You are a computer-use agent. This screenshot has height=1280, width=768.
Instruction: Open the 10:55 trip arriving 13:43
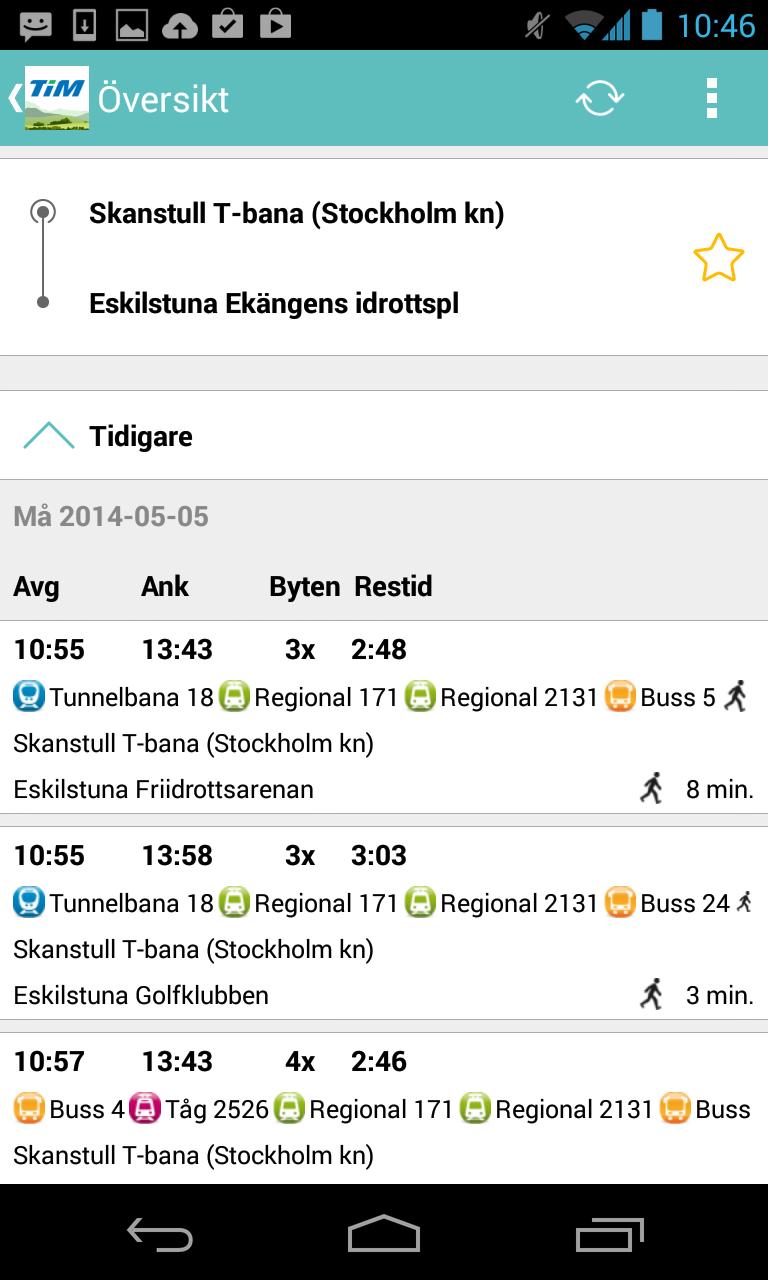click(x=384, y=718)
